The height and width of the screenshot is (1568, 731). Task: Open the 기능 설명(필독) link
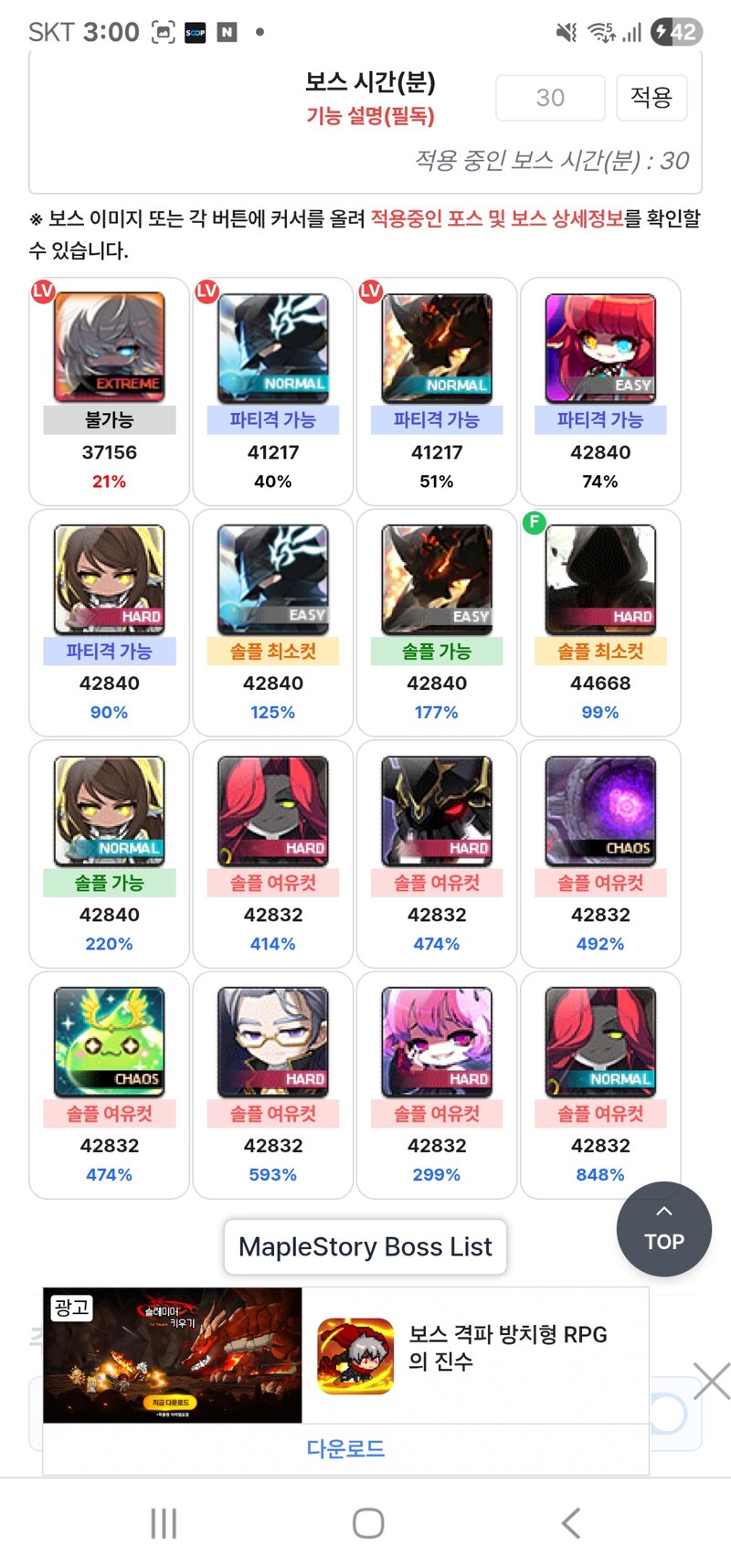pos(370,117)
